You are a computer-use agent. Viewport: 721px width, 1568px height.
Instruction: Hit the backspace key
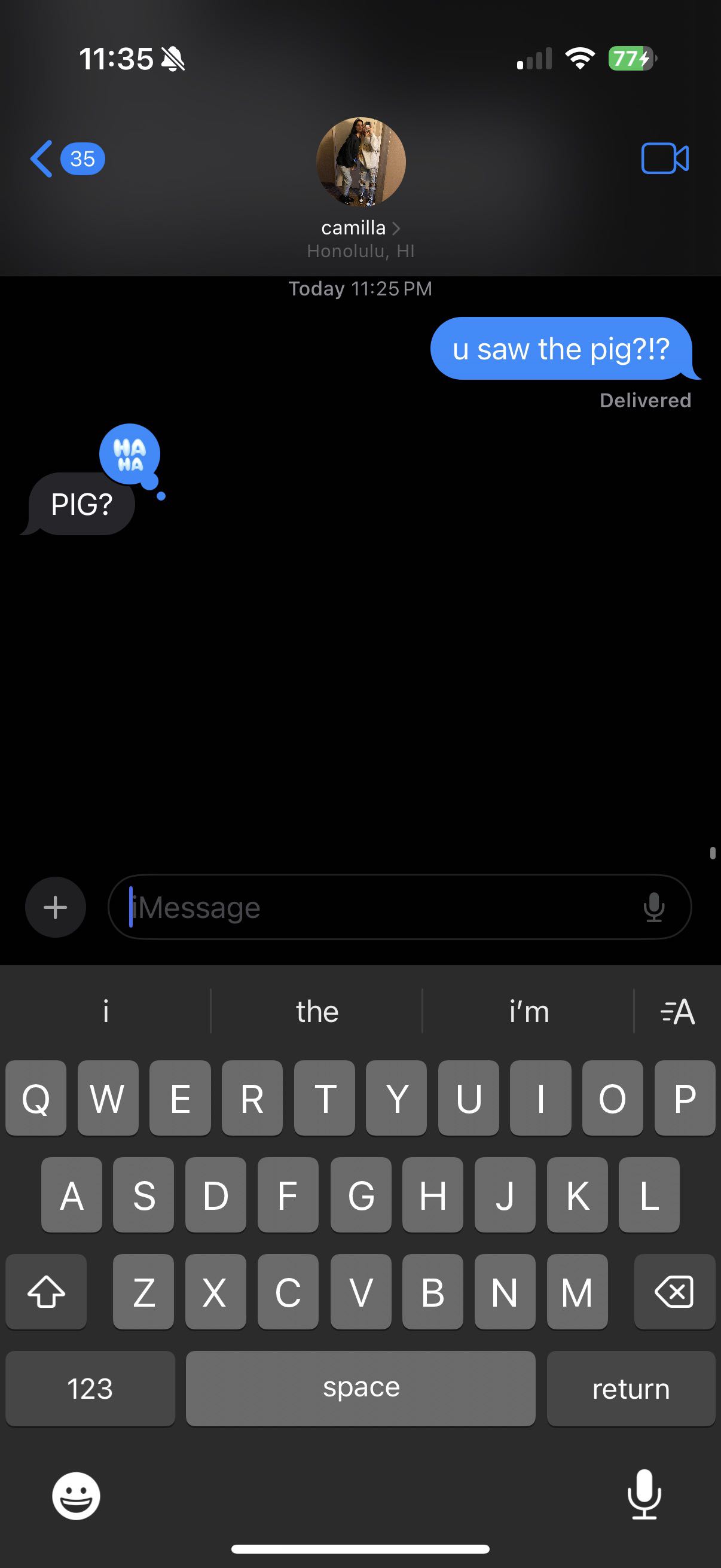(x=674, y=1291)
